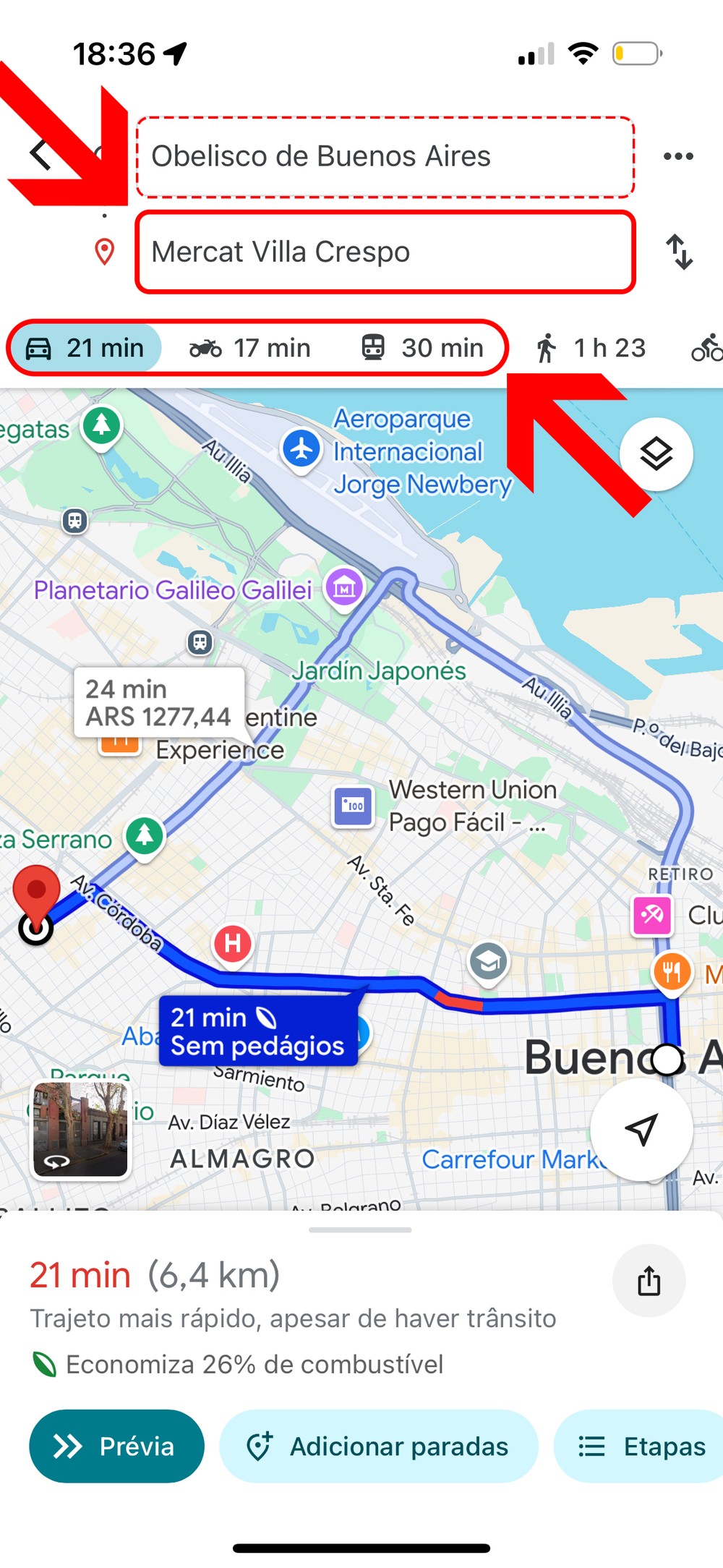
Task: Share the route directions
Action: (x=649, y=1281)
